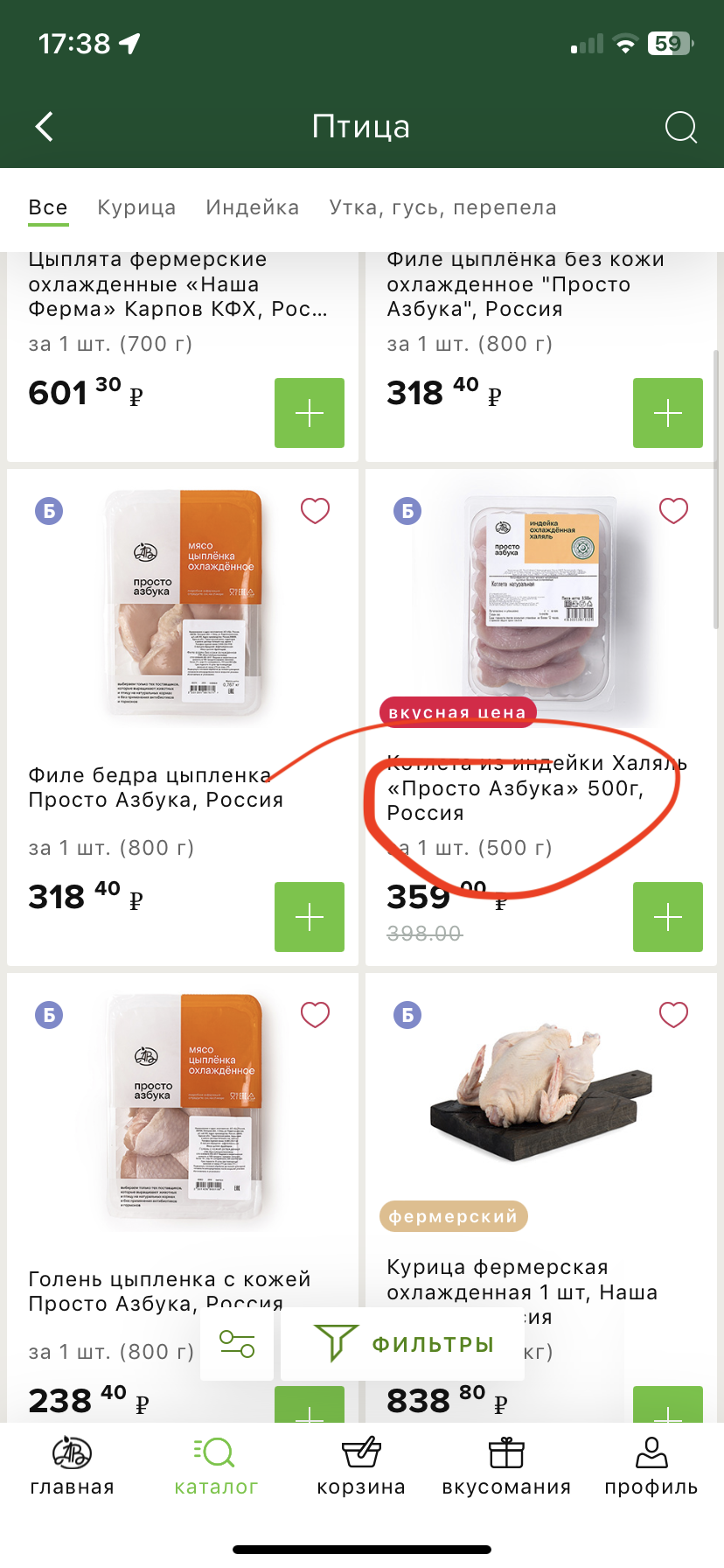
Task: Go to the главная tab
Action: pos(72,1467)
